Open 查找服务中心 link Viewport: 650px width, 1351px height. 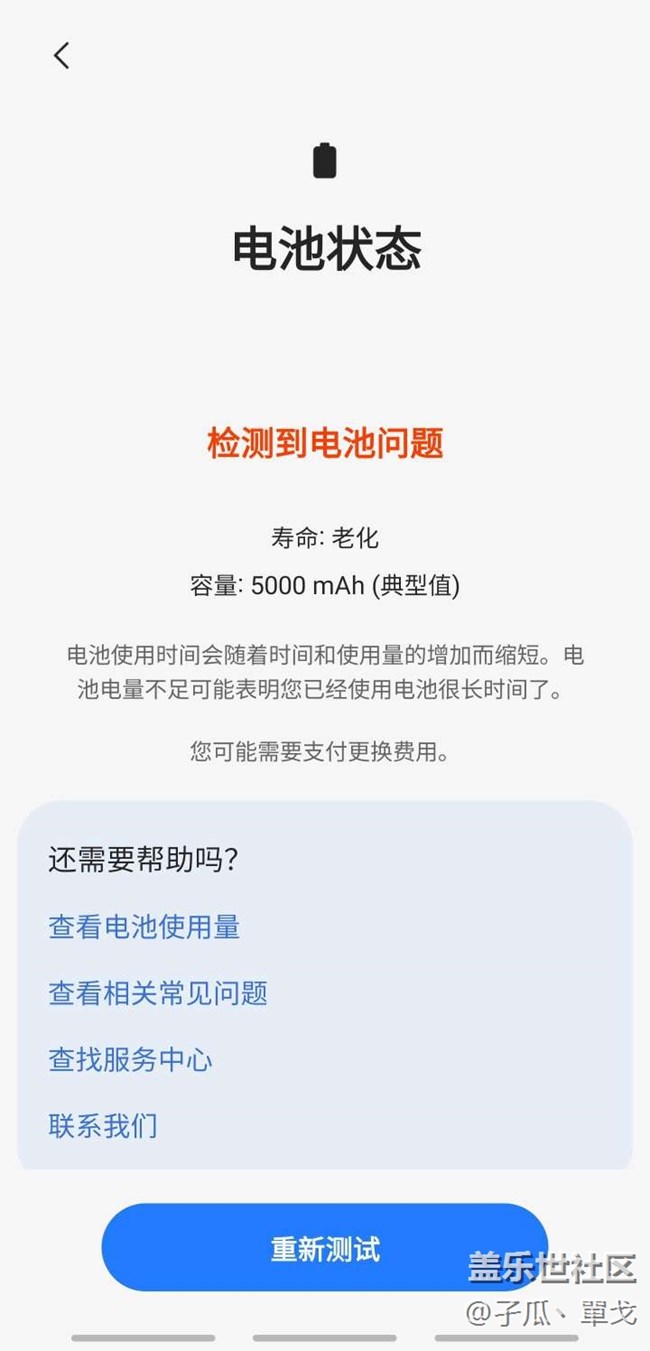click(x=130, y=1060)
